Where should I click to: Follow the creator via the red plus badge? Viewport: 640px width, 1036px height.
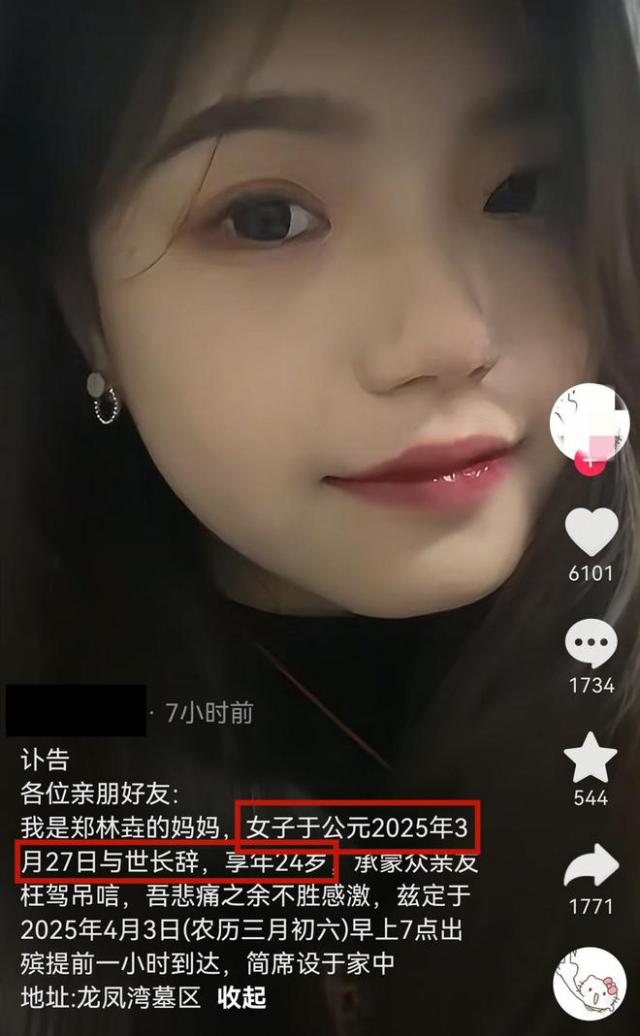click(591, 463)
